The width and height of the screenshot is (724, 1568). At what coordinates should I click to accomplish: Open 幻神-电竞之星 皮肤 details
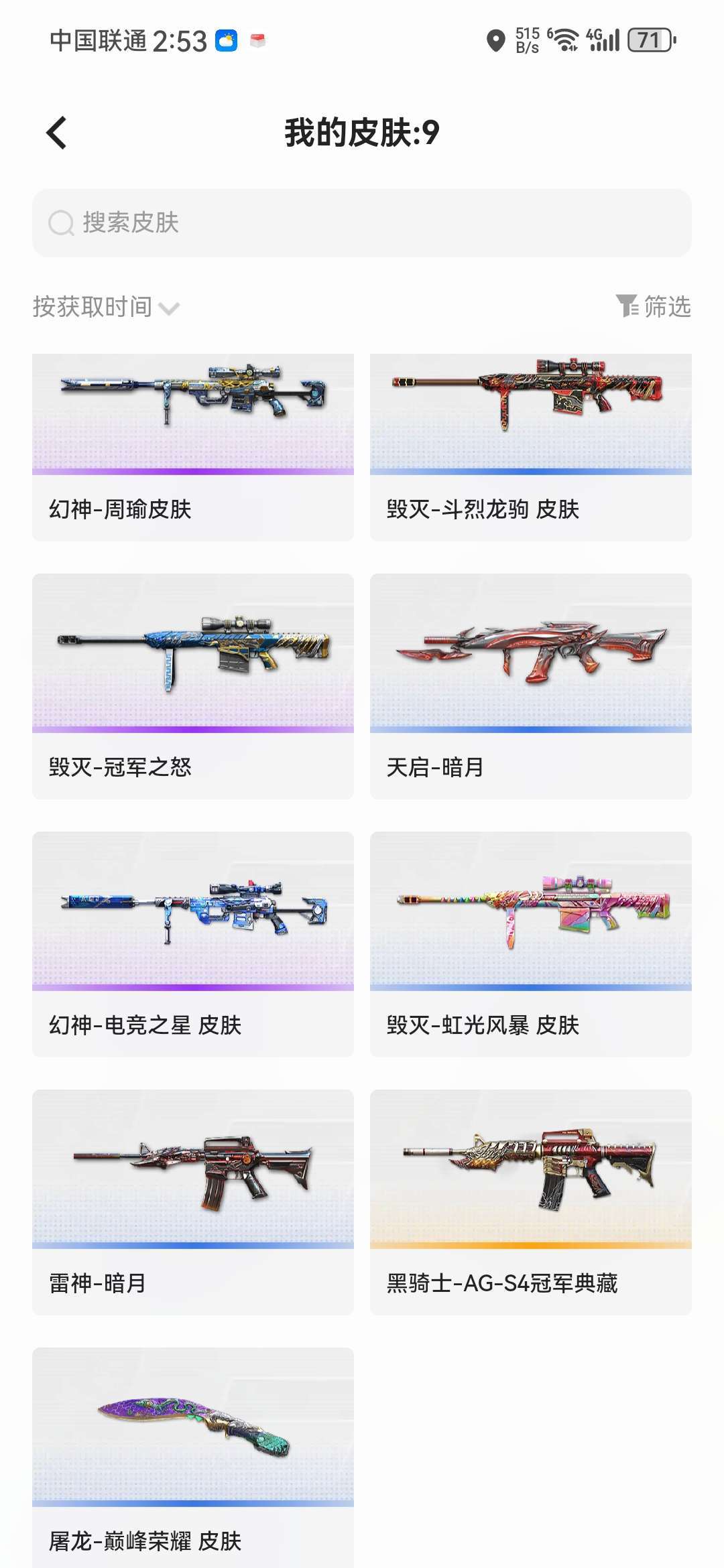click(x=193, y=943)
